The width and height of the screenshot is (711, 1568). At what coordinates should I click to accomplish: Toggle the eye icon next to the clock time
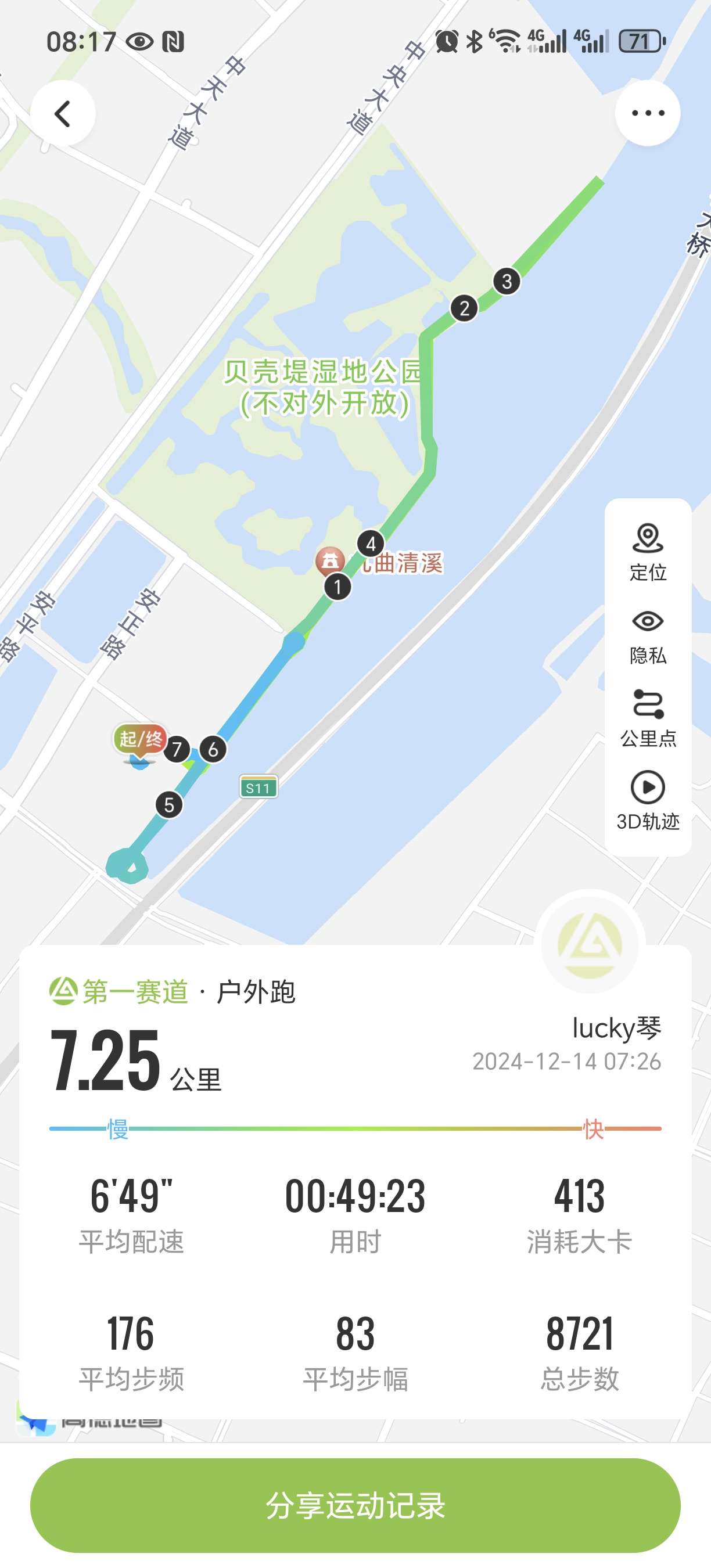coord(138,42)
